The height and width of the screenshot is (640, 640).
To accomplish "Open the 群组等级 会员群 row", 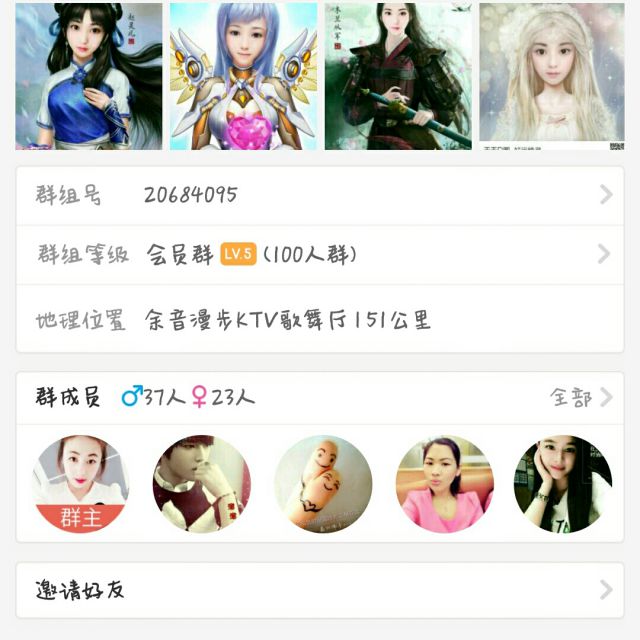I will 320,254.
